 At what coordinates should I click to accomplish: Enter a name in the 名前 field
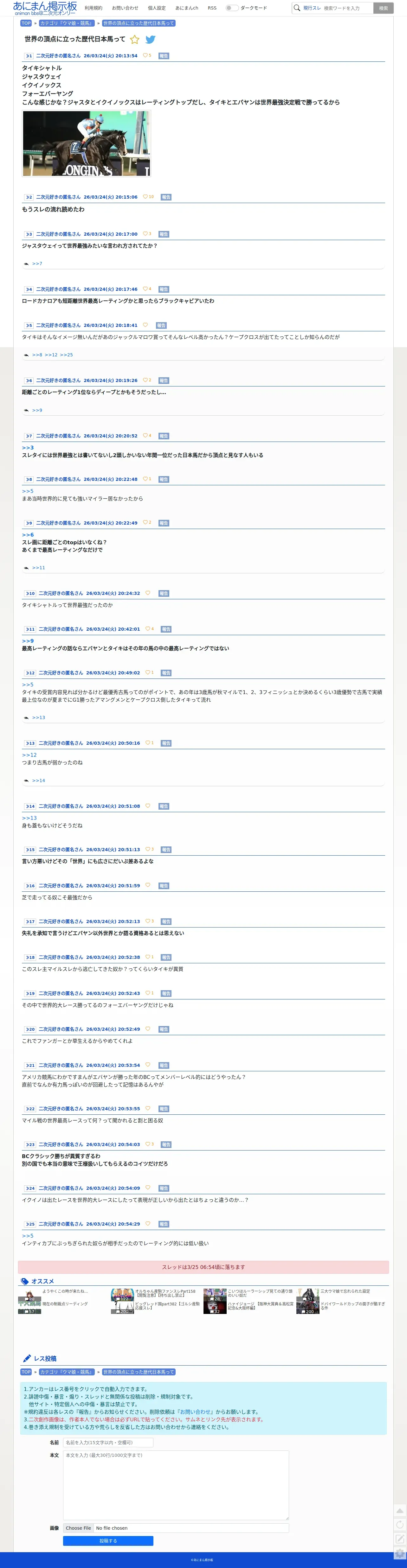click(108, 1443)
